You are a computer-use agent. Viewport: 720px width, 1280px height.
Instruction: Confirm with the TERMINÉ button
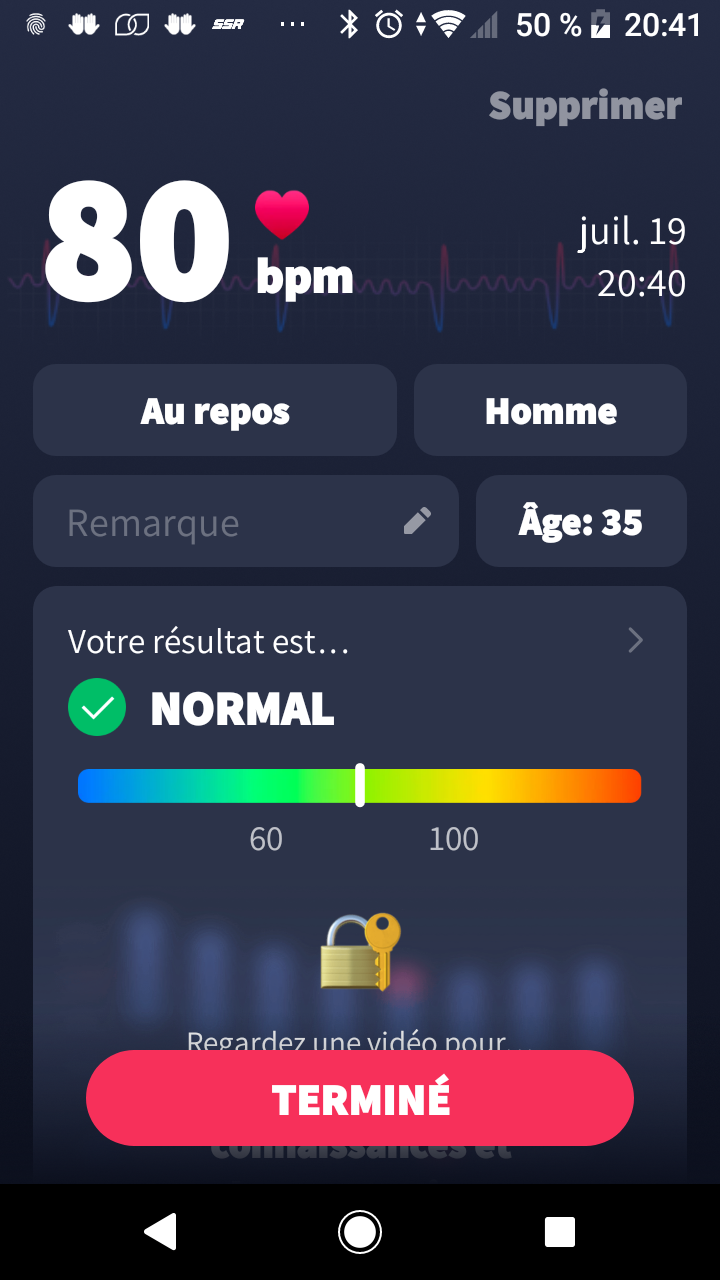tap(360, 1098)
